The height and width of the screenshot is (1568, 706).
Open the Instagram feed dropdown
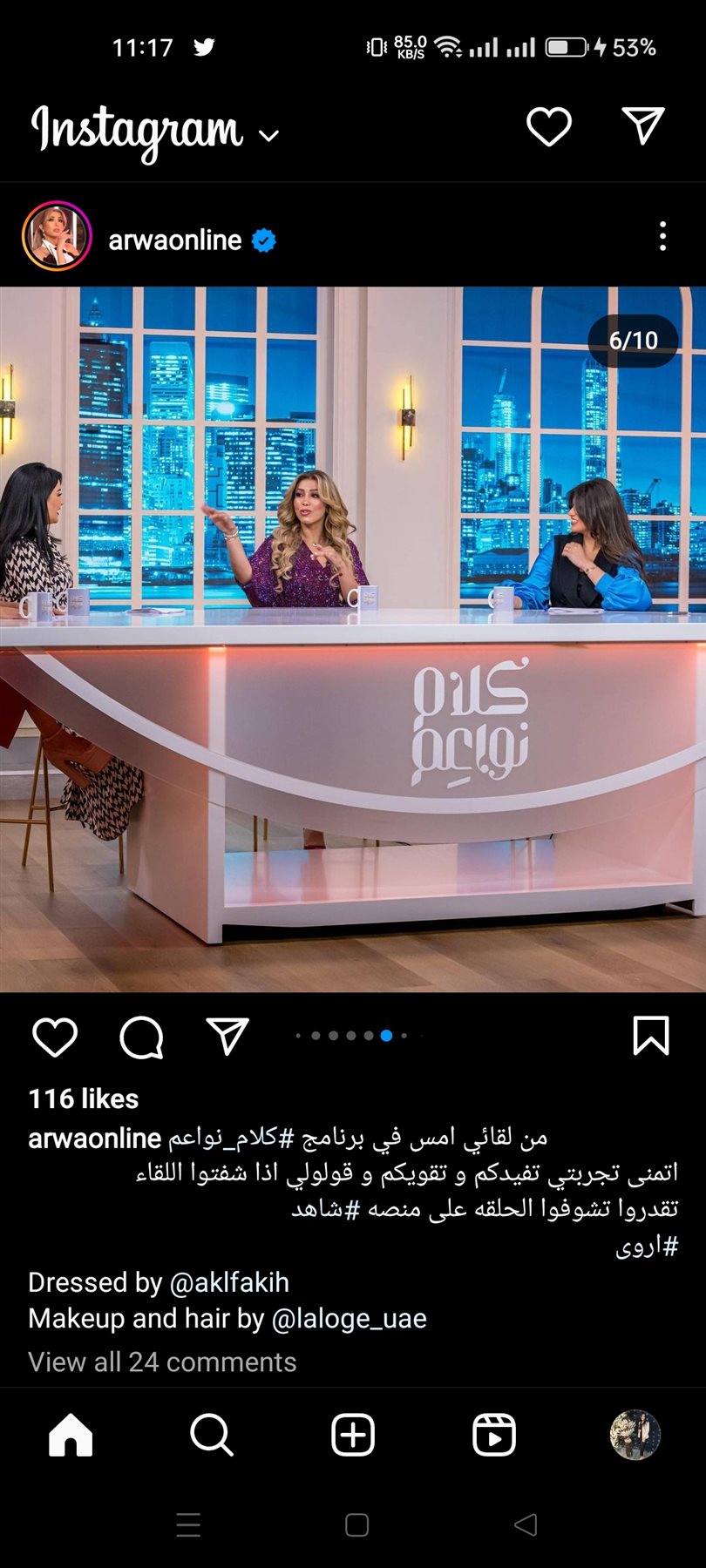point(269,135)
